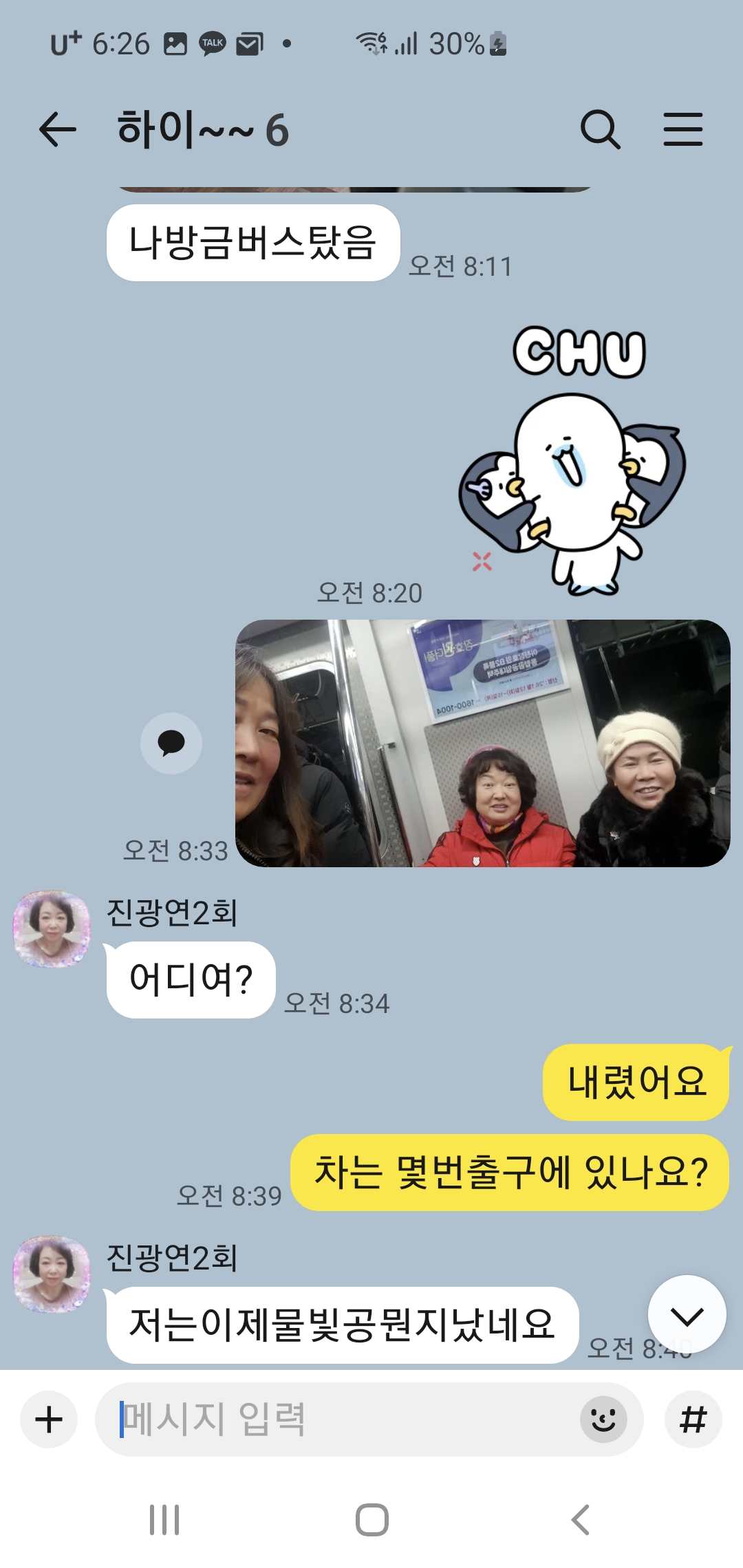
Task: Go to the phone's home screen
Action: click(371, 1520)
